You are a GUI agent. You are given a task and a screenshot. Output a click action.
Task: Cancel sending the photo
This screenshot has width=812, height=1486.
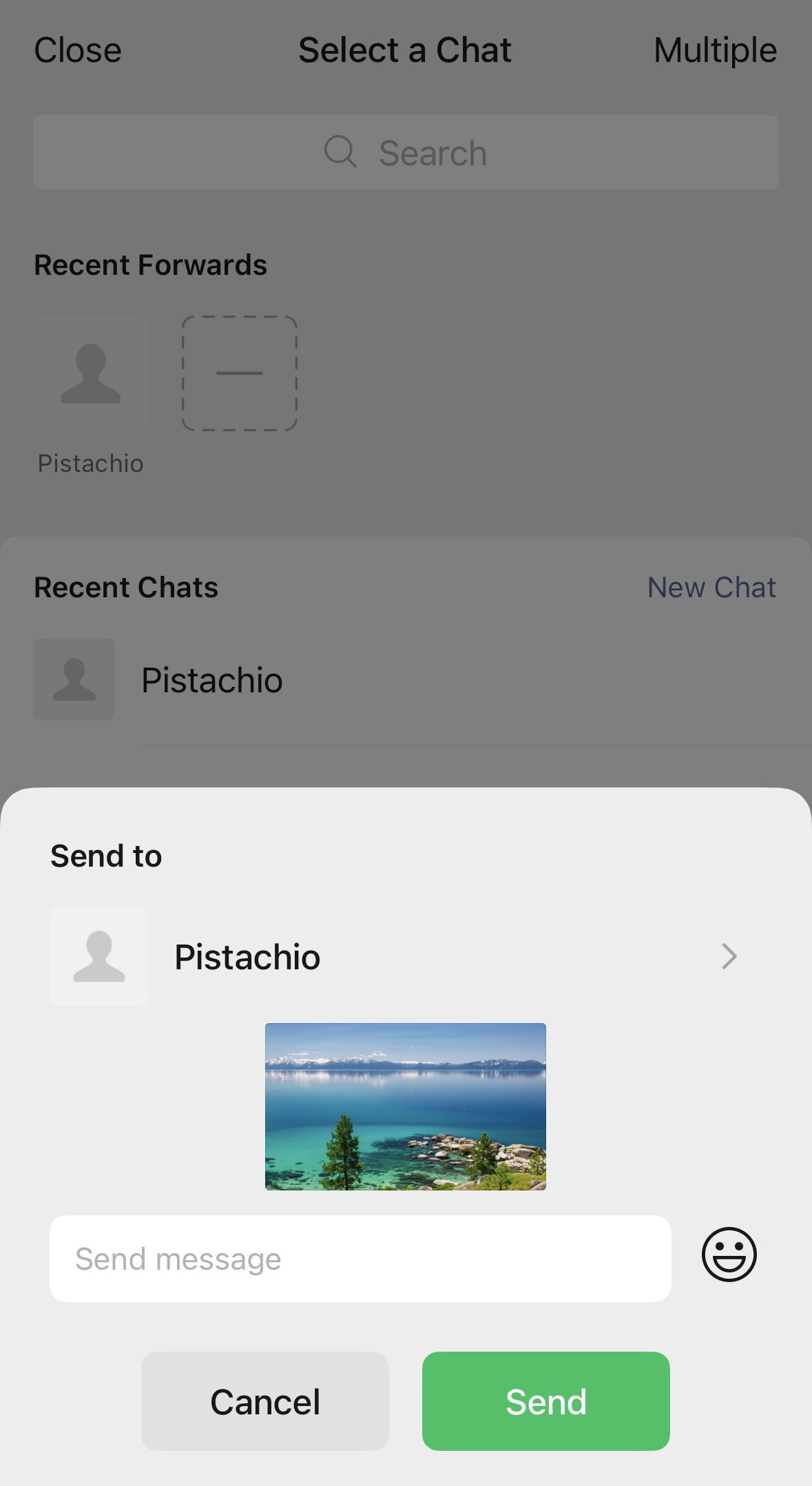click(265, 1401)
